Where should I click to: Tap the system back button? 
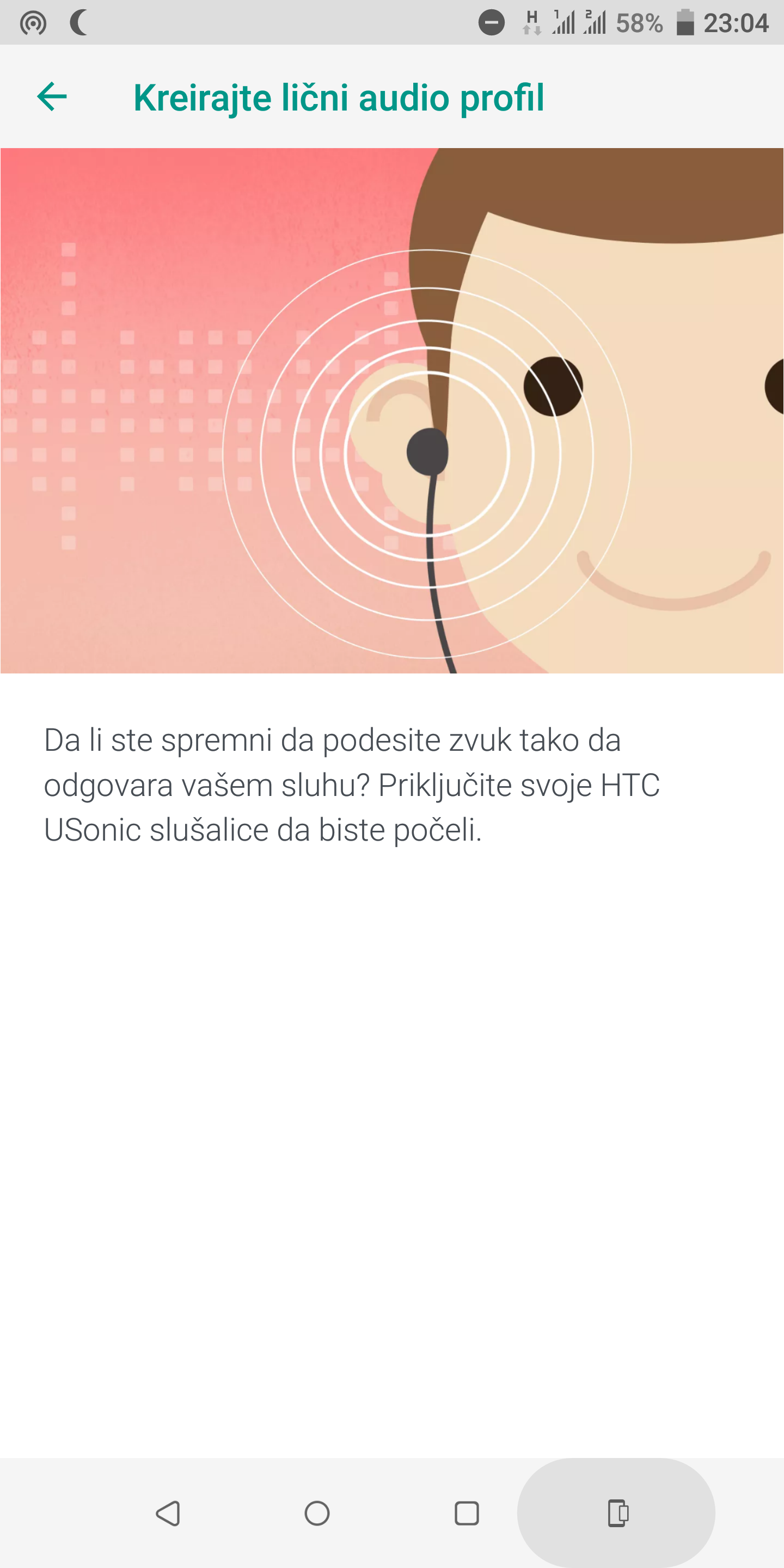(x=168, y=1513)
